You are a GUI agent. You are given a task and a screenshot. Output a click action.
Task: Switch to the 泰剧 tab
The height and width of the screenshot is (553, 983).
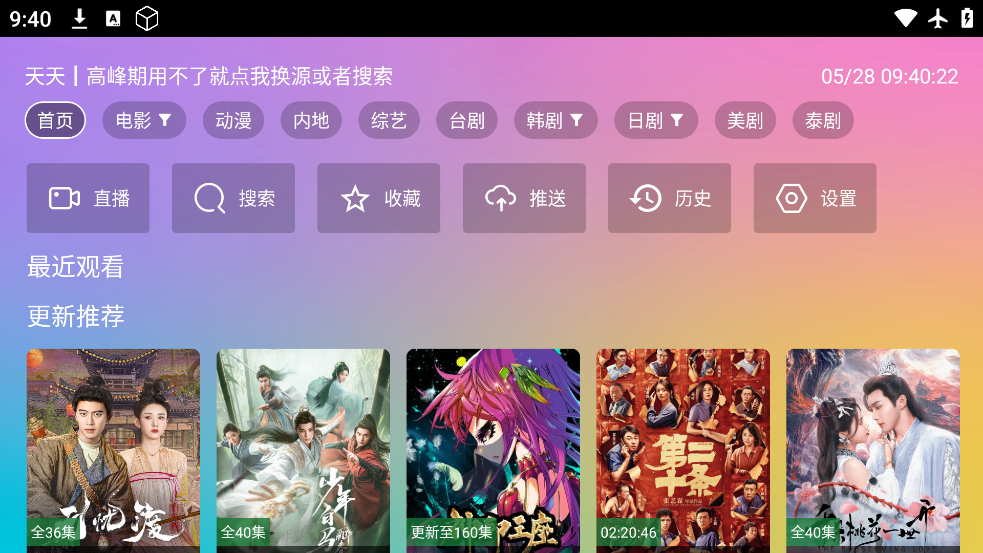pyautogui.click(x=823, y=121)
